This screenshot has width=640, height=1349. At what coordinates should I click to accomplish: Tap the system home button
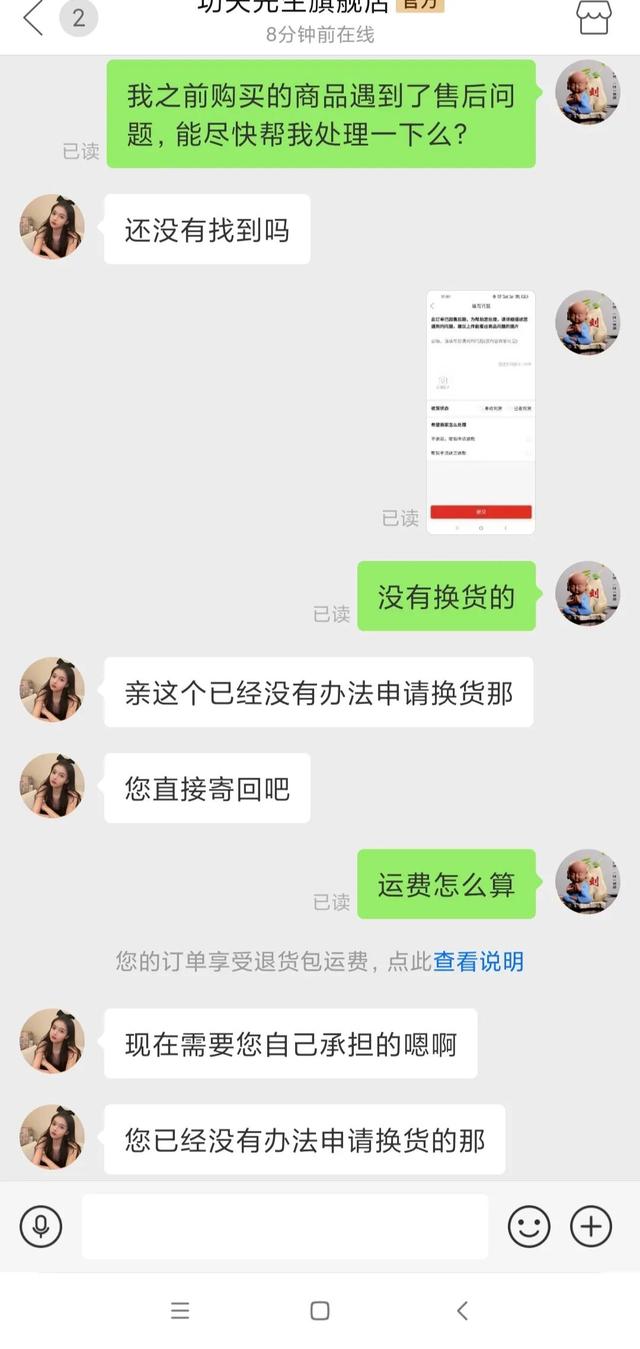(320, 1311)
